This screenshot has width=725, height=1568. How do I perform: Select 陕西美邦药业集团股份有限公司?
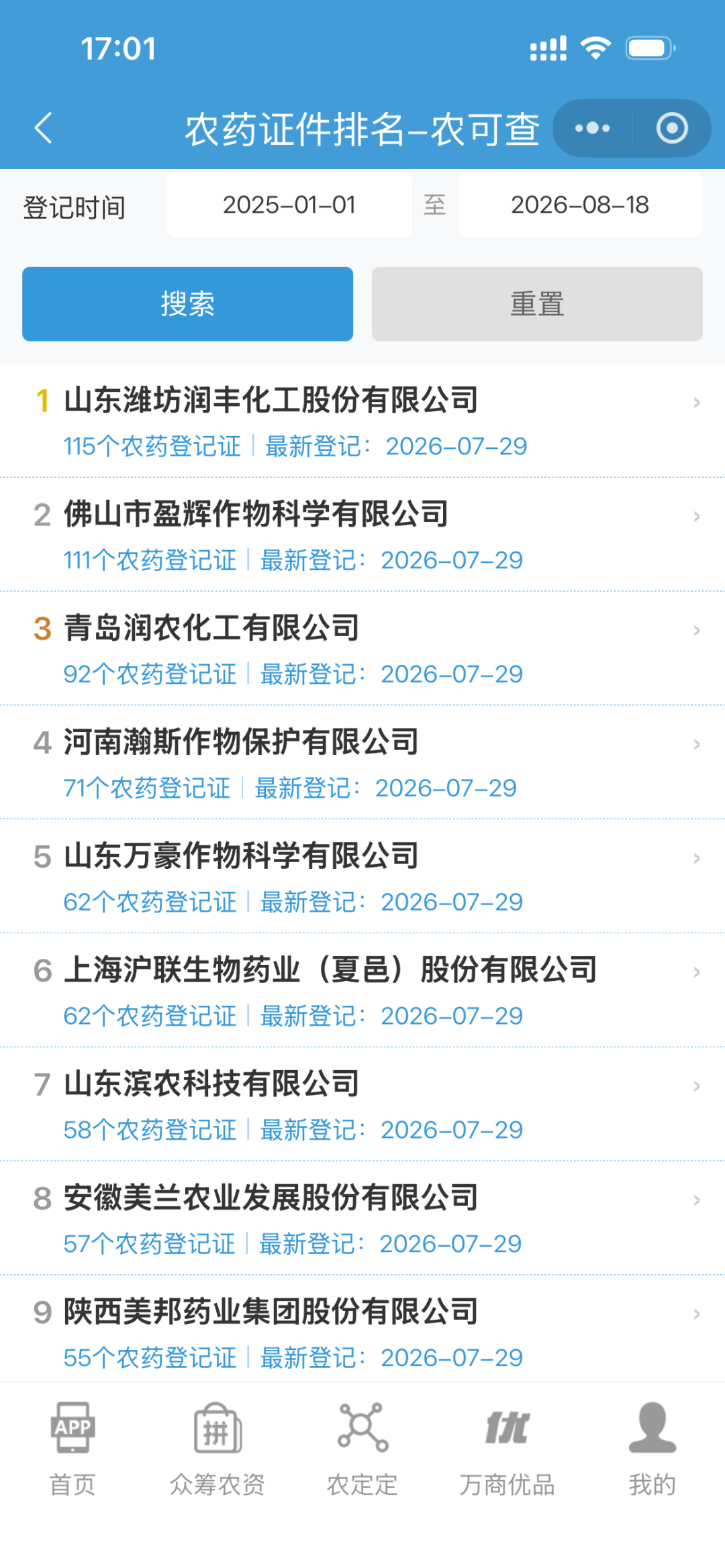pos(362,1330)
